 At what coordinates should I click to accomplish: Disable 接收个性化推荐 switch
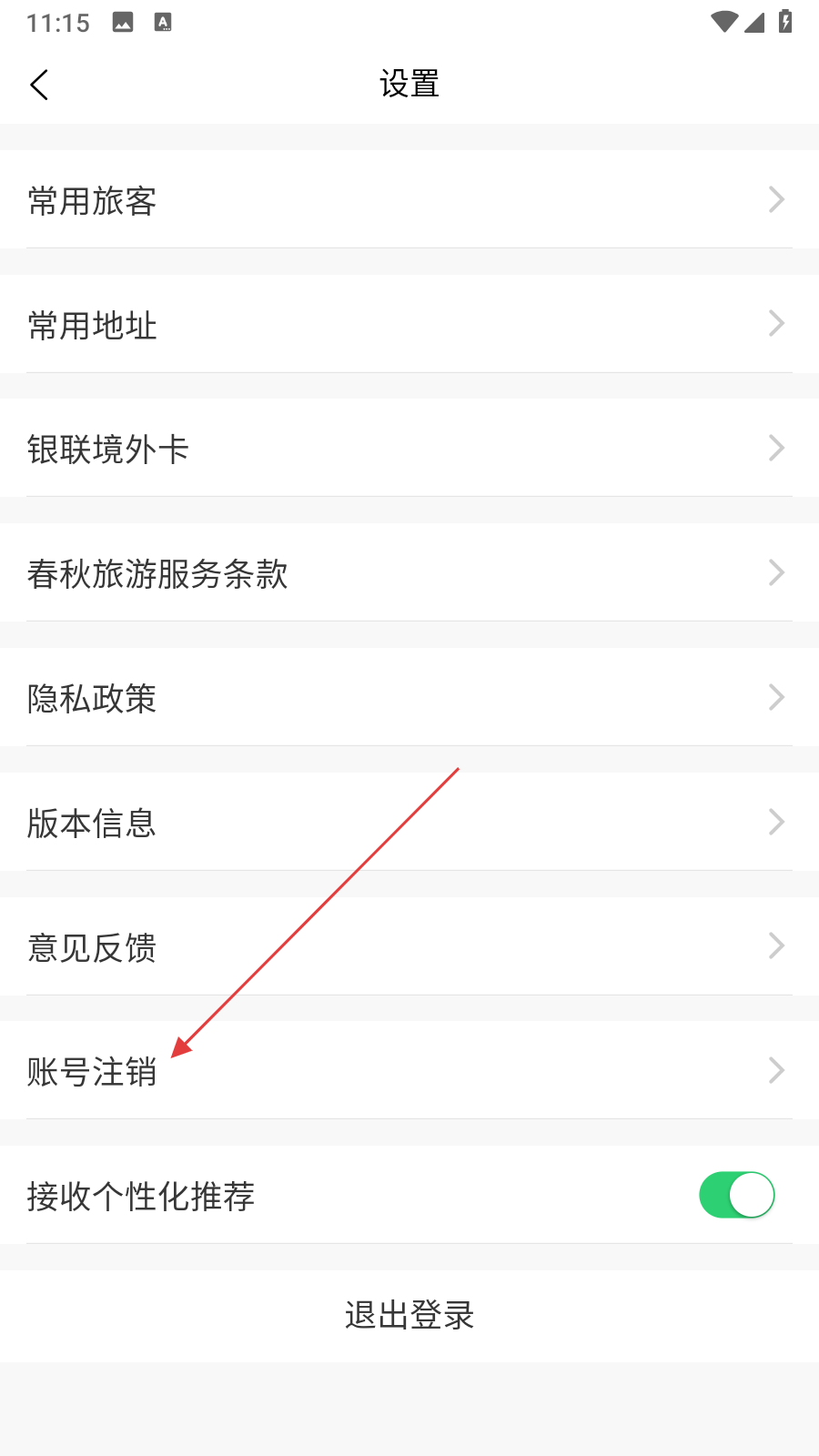[736, 1195]
